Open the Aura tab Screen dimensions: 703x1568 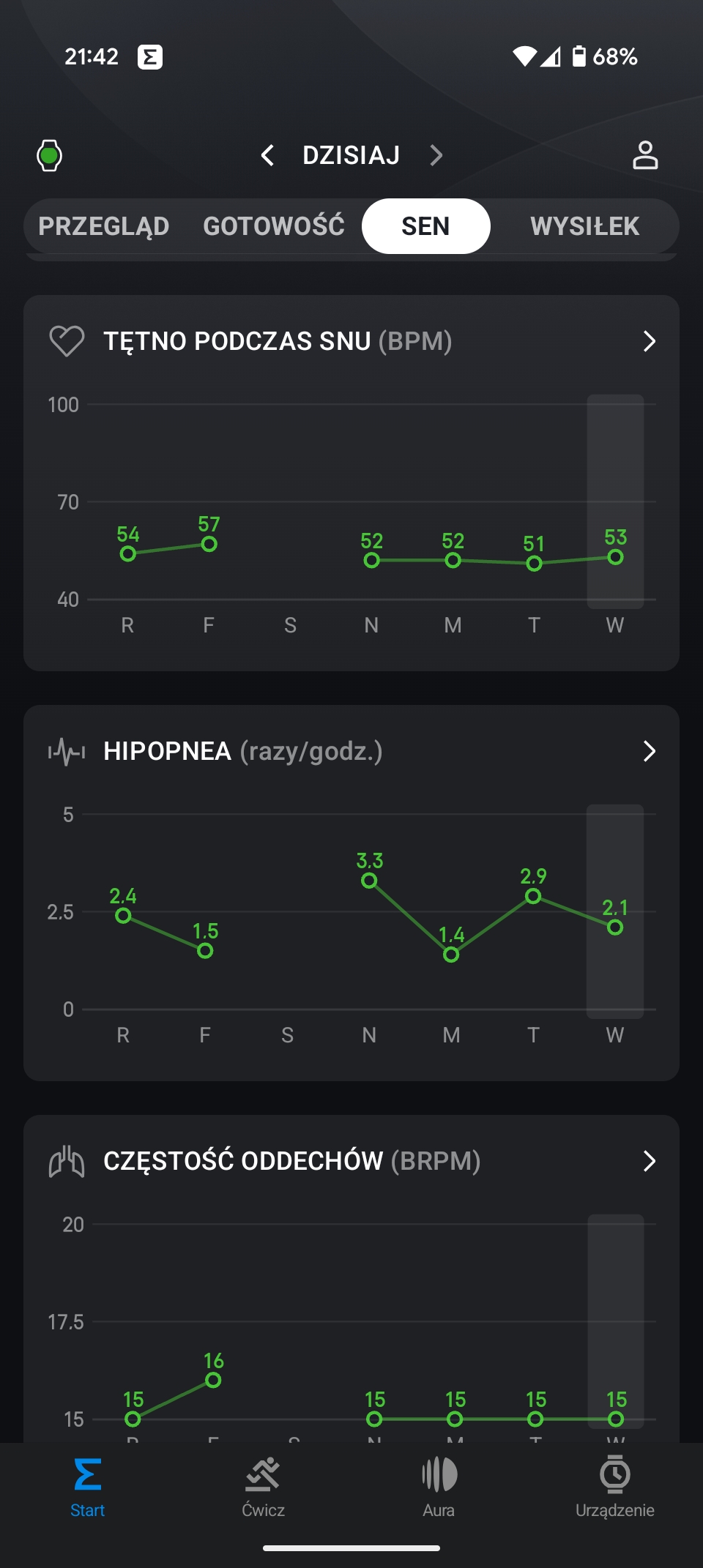[x=439, y=1487]
